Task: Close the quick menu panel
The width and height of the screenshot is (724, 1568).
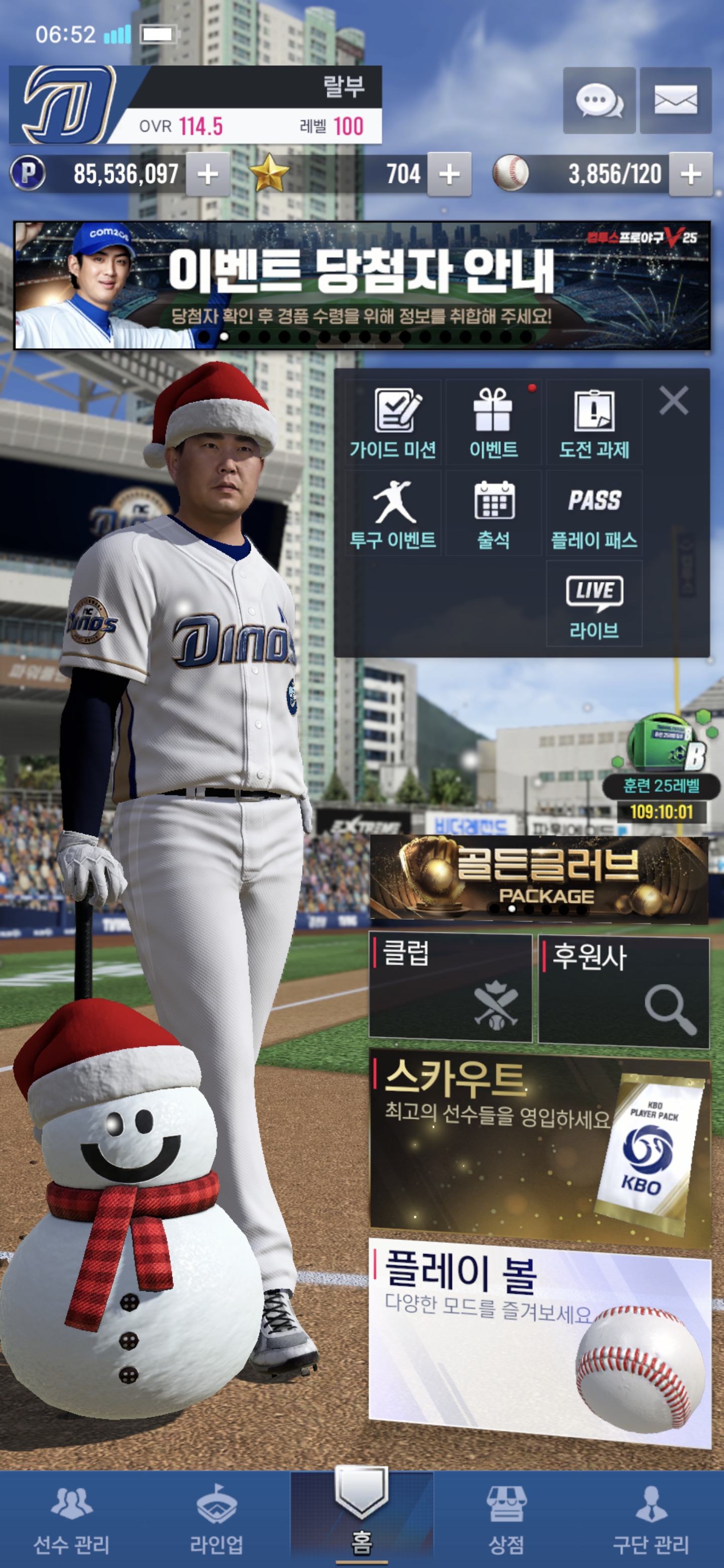Action: pos(673,401)
